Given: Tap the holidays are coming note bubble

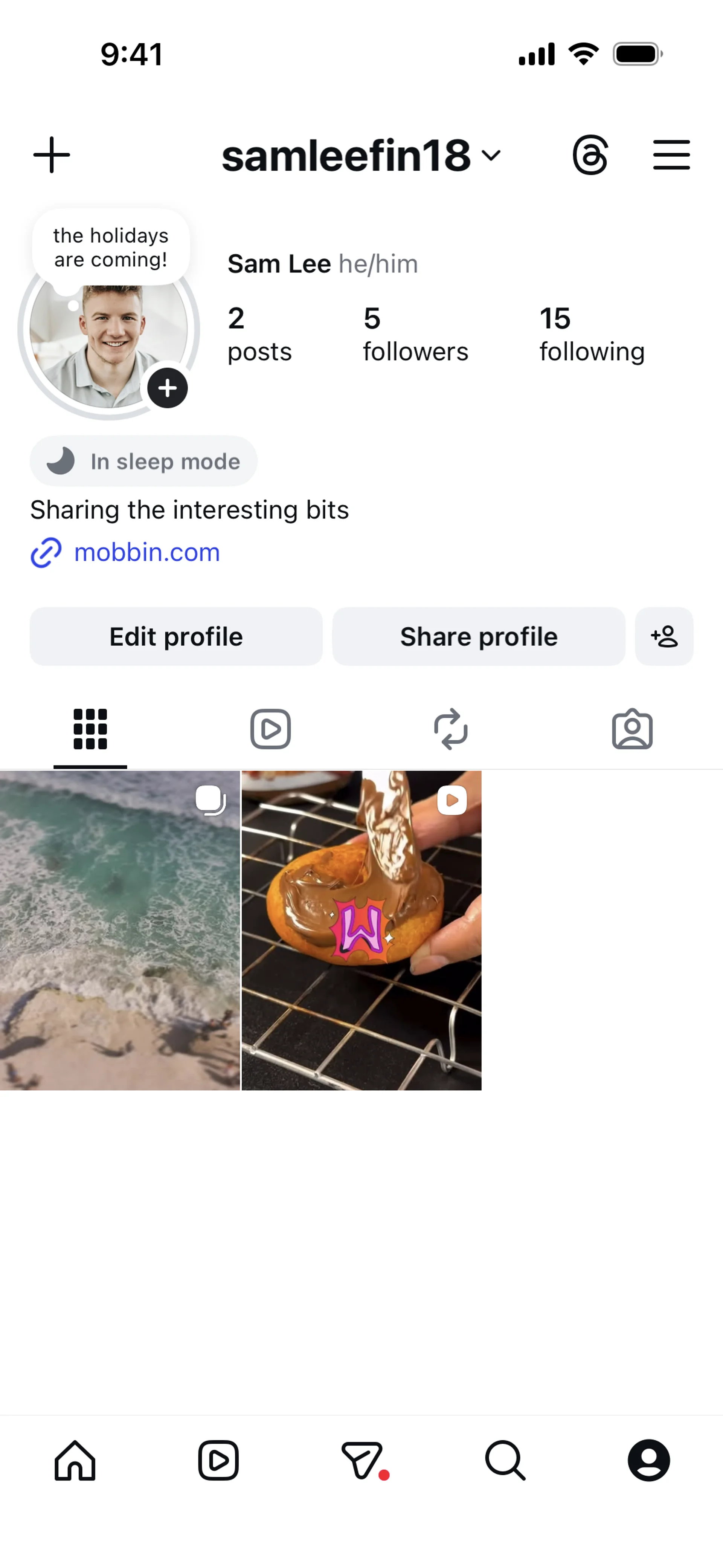Looking at the screenshot, I should point(111,247).
